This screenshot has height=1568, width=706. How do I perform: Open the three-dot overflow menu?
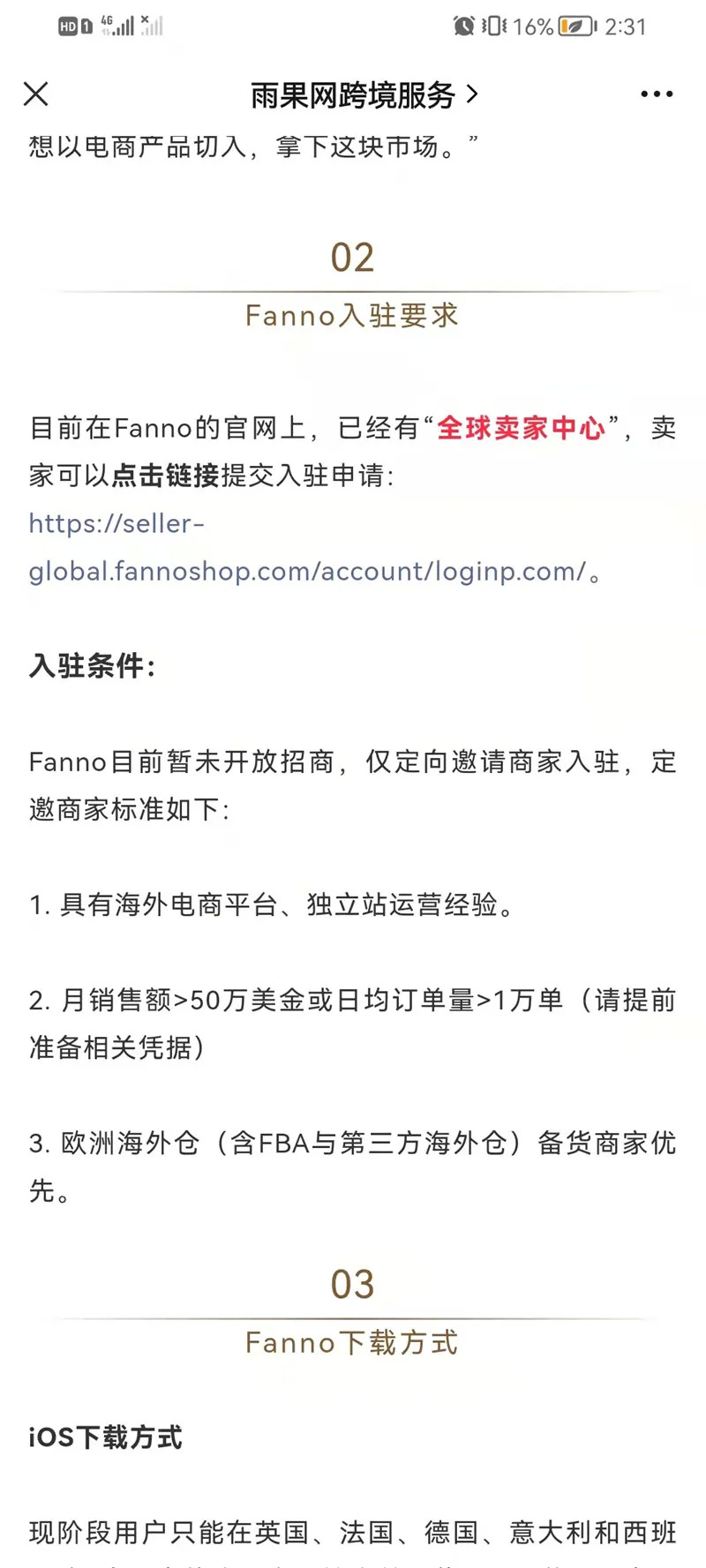click(657, 94)
